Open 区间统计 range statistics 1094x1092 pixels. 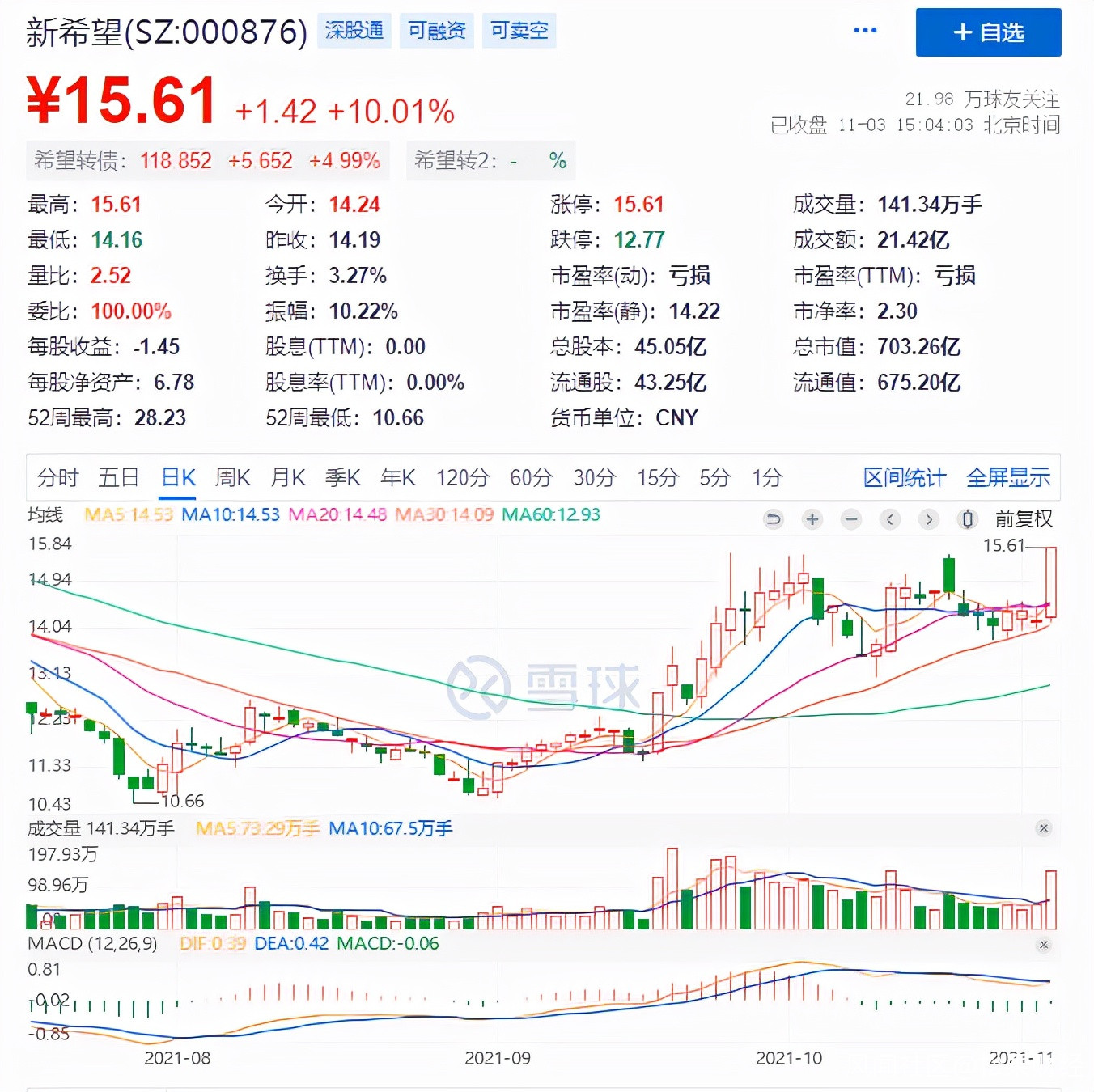904,478
